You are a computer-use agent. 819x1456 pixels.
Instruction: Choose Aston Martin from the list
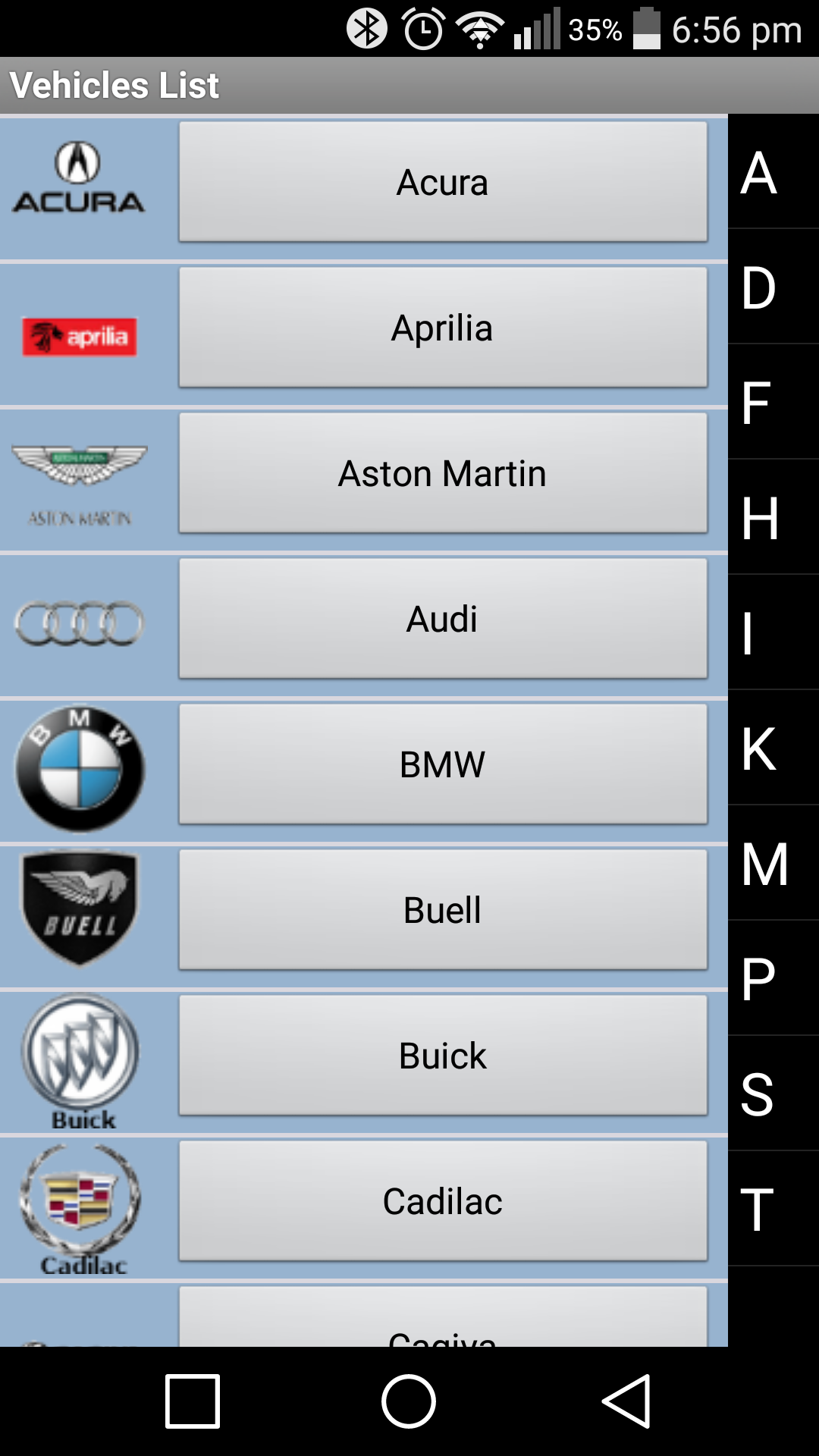443,473
